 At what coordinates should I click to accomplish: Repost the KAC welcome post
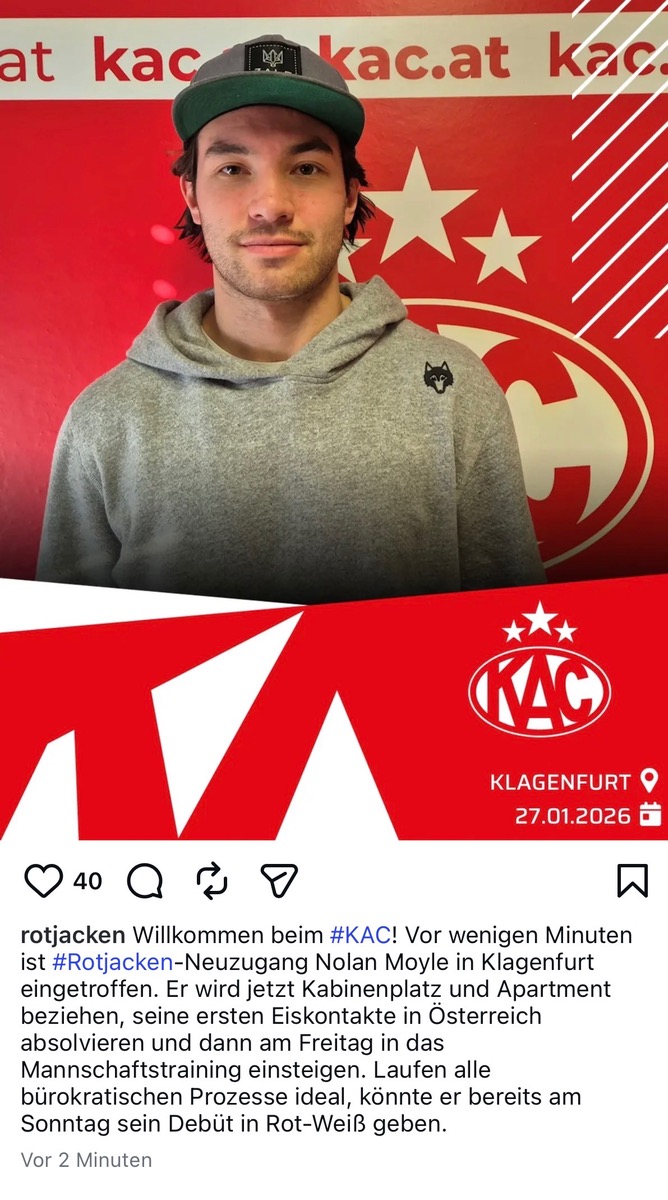(x=212, y=880)
